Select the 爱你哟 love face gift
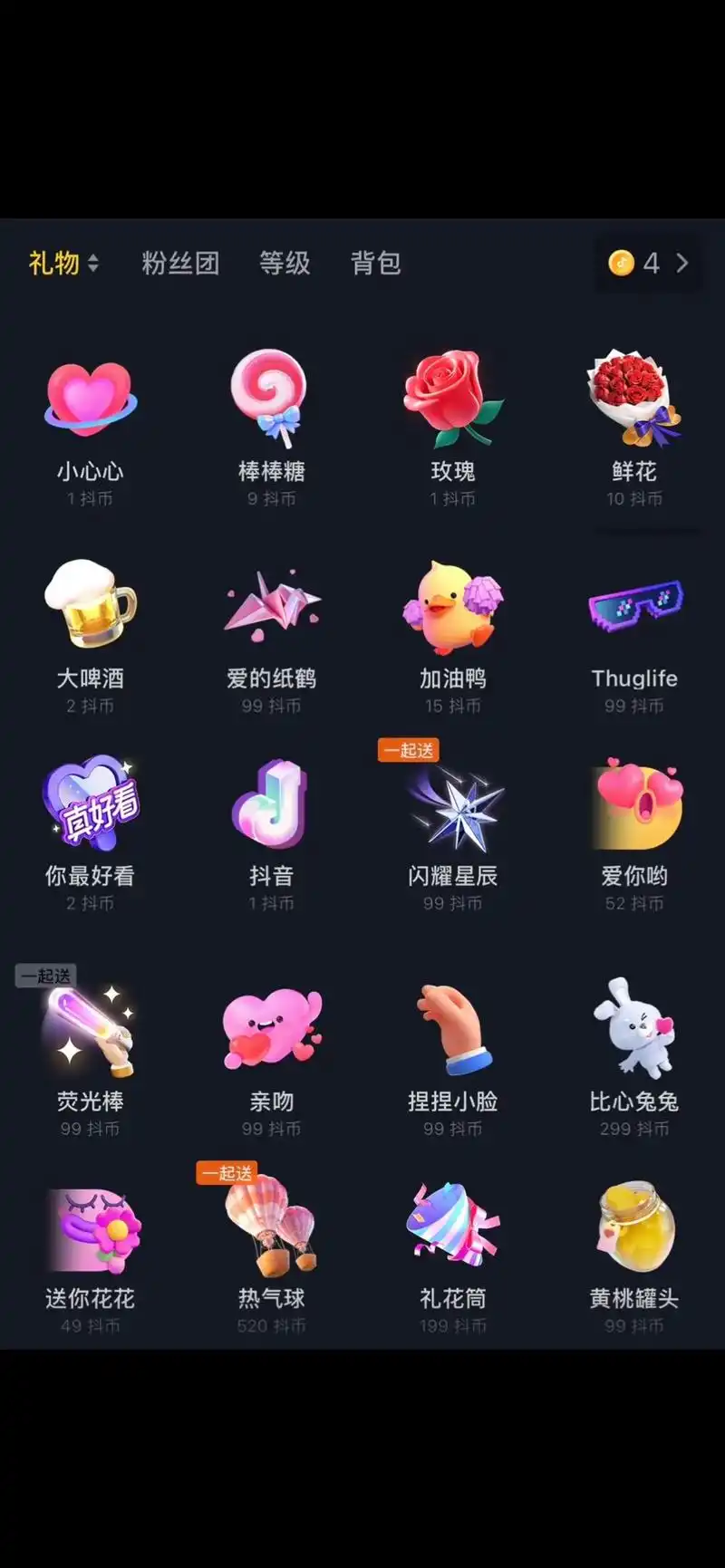The height and width of the screenshot is (1568, 725). (x=634, y=806)
